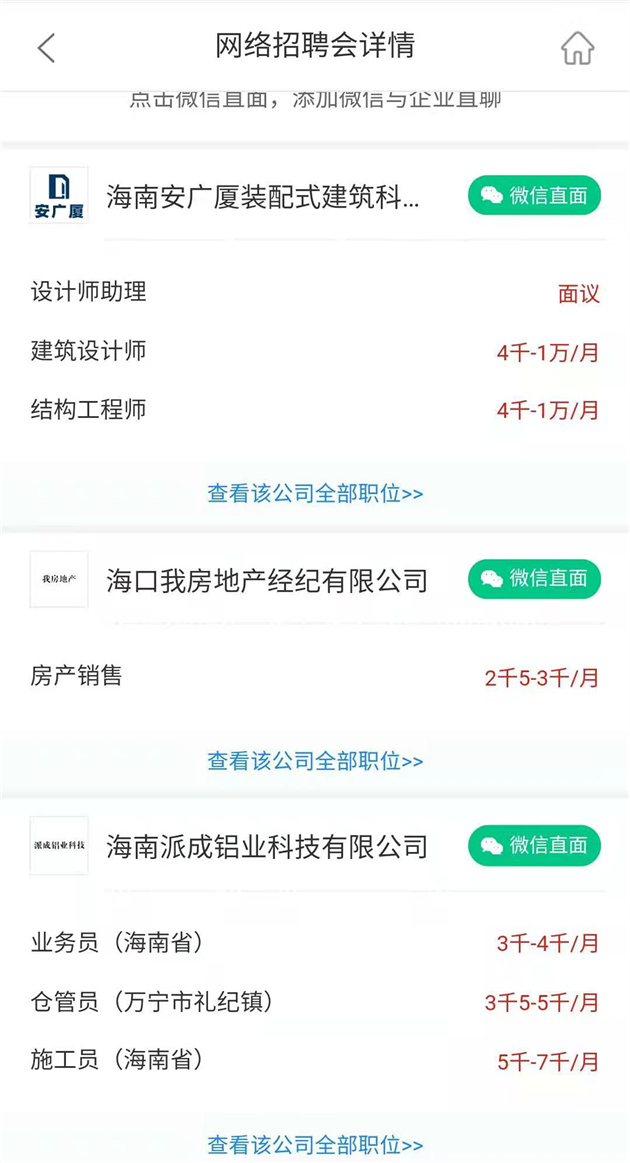This screenshot has width=630, height=1163.
Task: View all positions at 海南安广厦
Action: [x=315, y=493]
